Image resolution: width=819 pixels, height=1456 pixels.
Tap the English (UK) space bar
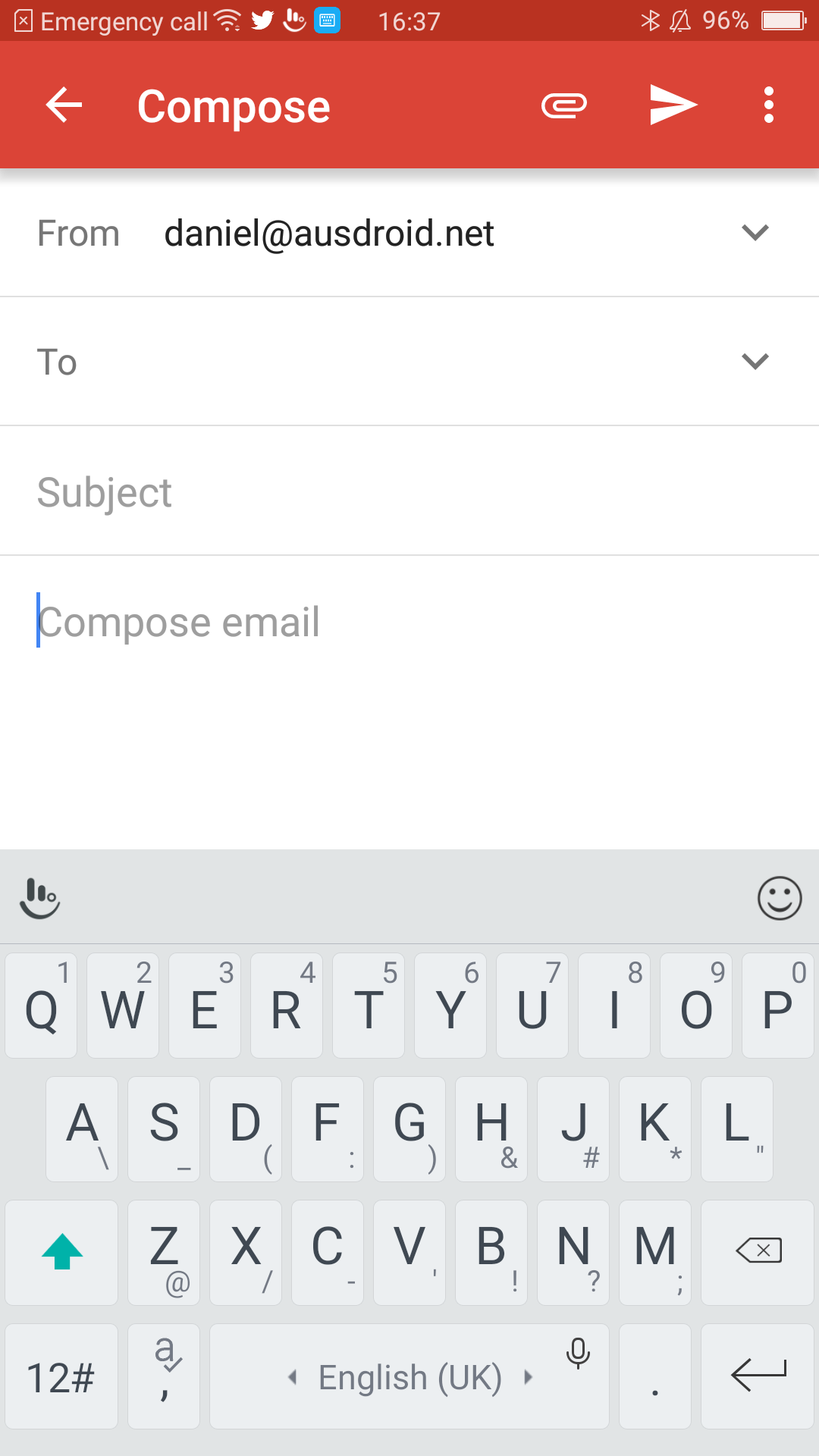pos(409,1376)
